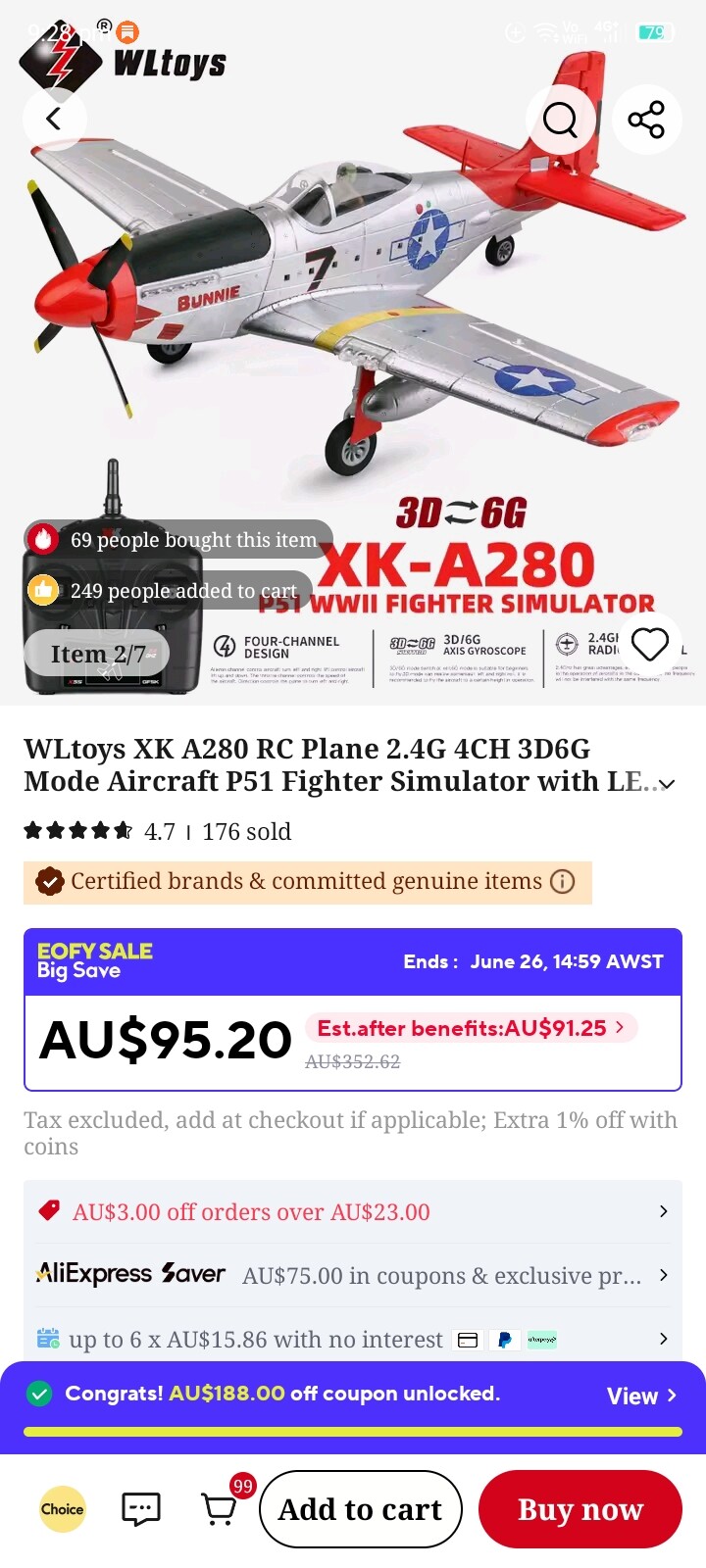Go back using the back arrow
The width and height of the screenshot is (706, 1568).
[55, 120]
